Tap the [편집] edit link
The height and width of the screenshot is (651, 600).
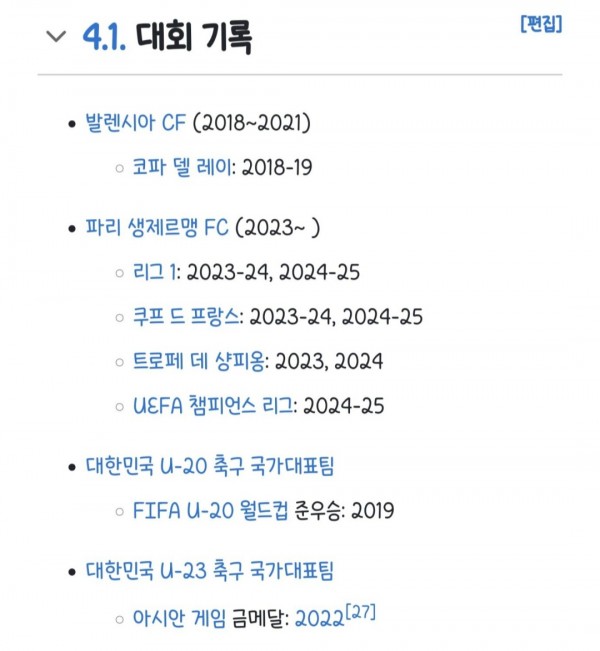pos(541,24)
